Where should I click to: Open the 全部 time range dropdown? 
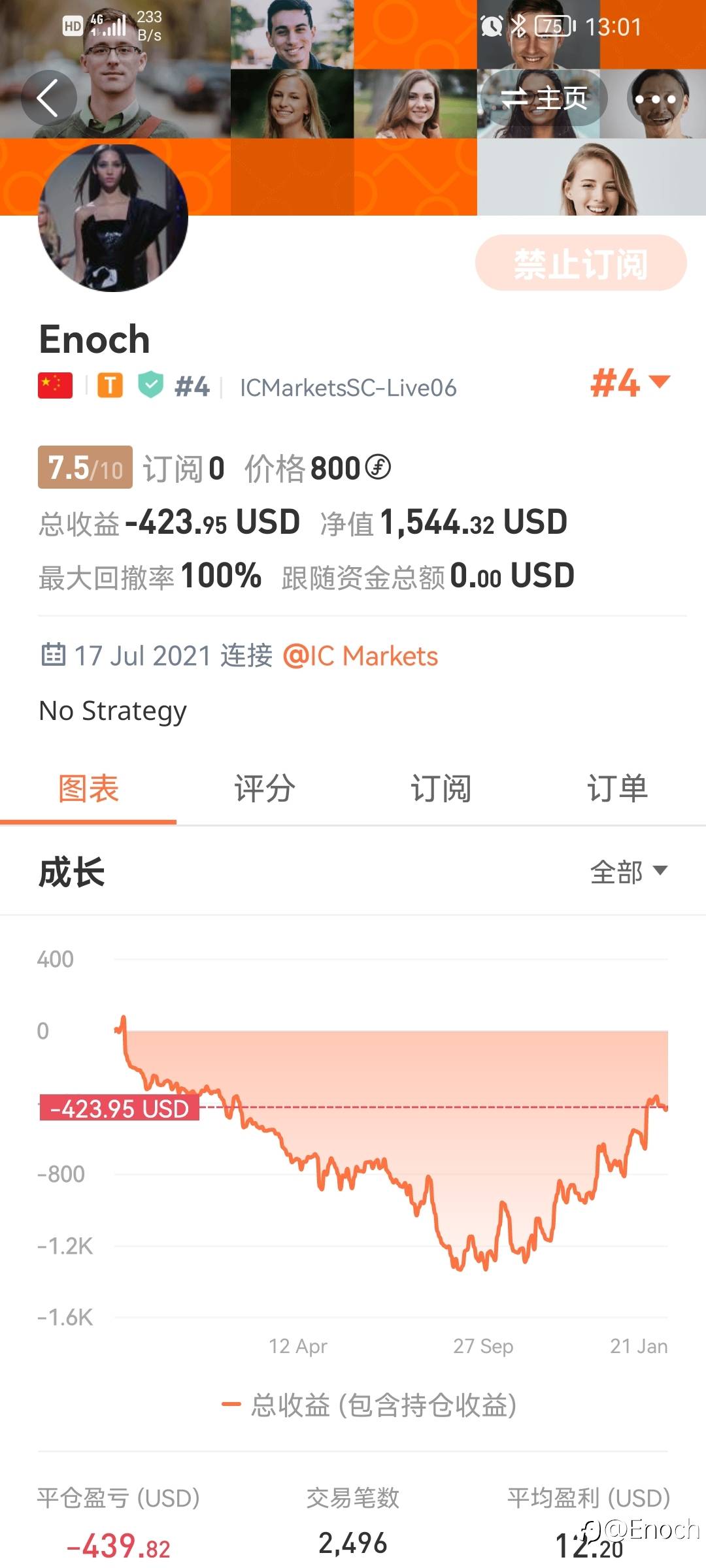coord(629,872)
